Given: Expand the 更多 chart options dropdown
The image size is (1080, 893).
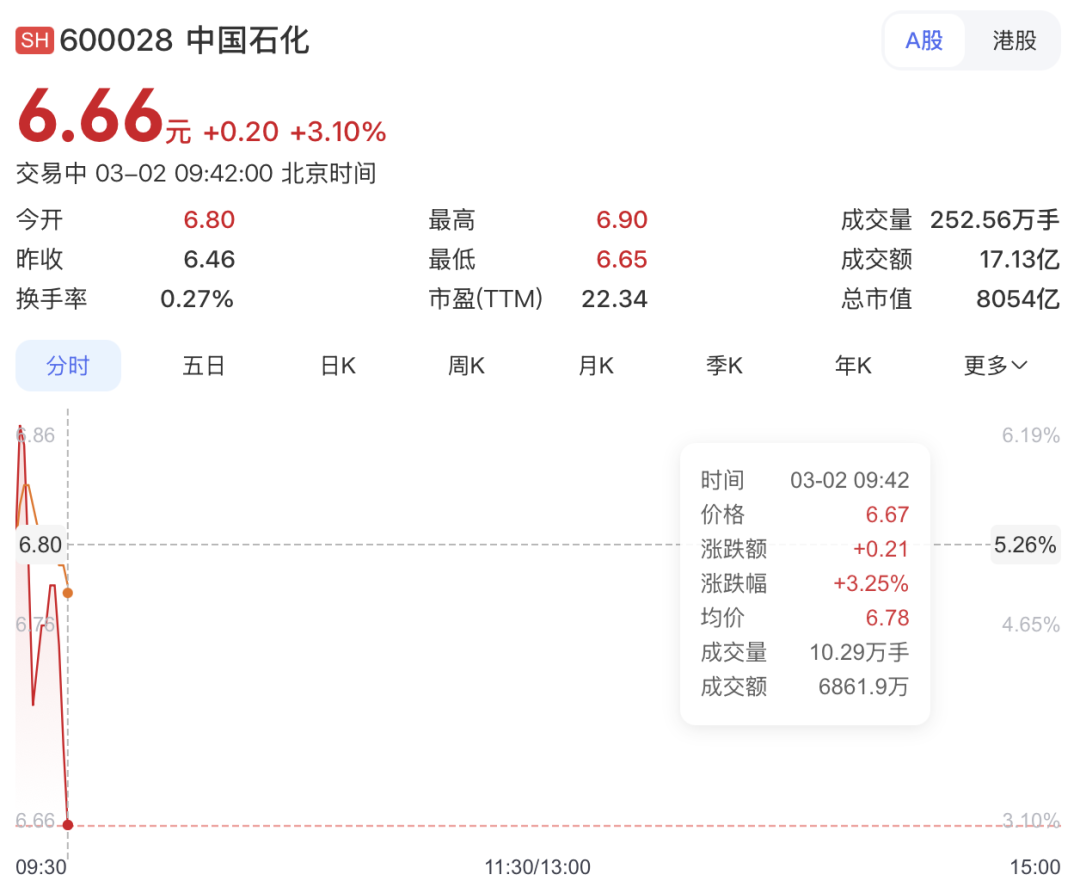Looking at the screenshot, I should point(995,366).
